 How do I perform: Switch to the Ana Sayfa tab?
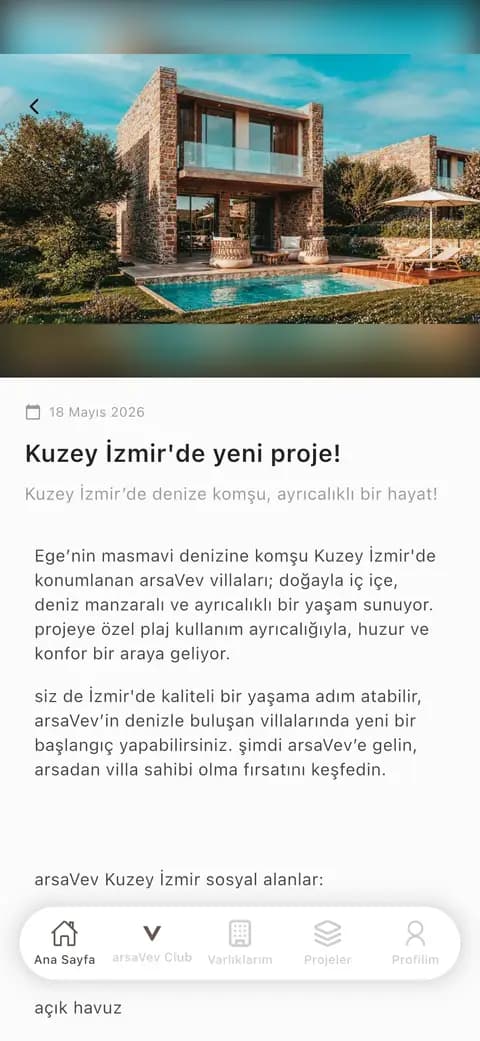point(64,943)
